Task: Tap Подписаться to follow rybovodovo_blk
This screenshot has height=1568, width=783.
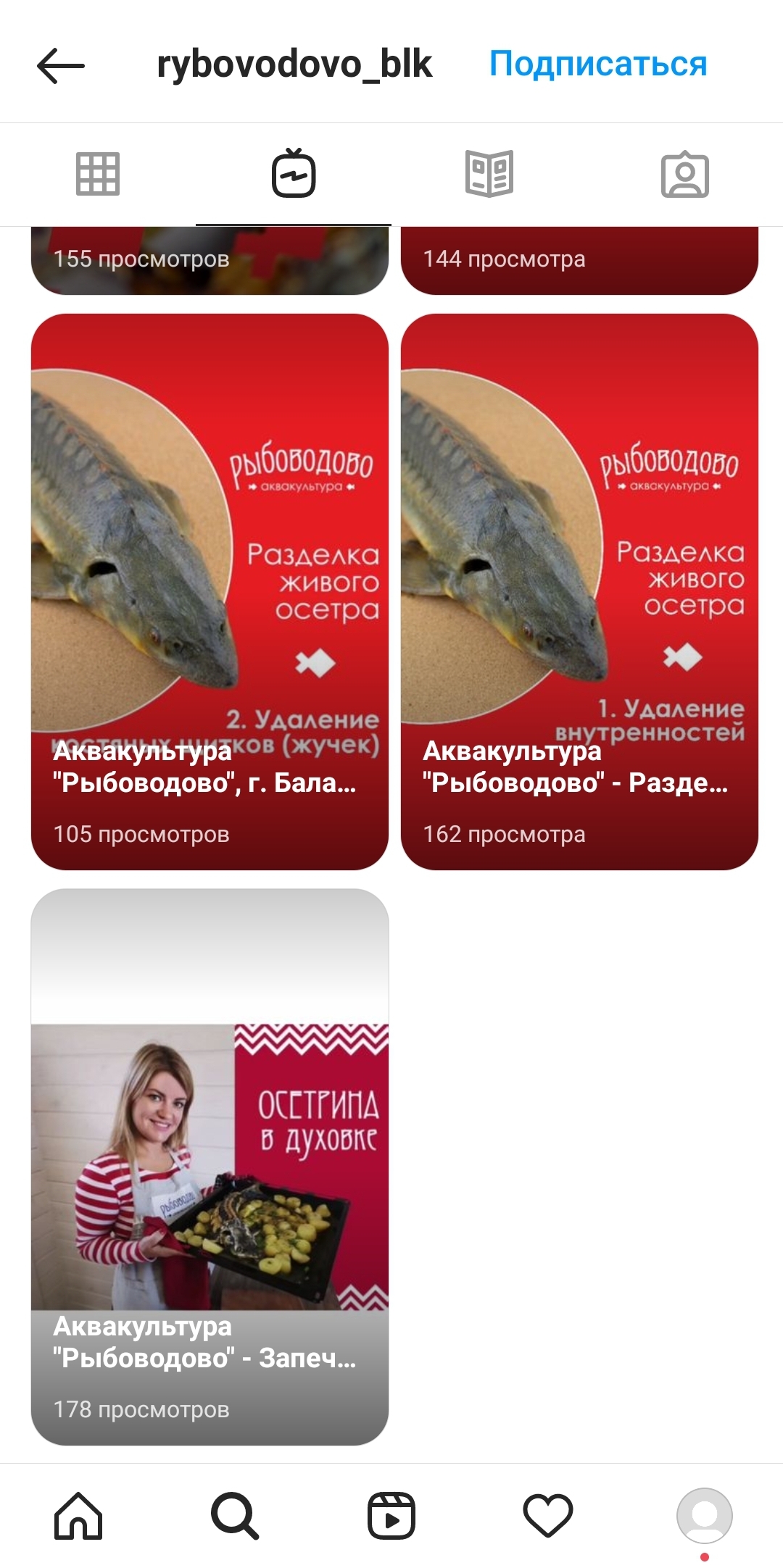Action: point(597,64)
